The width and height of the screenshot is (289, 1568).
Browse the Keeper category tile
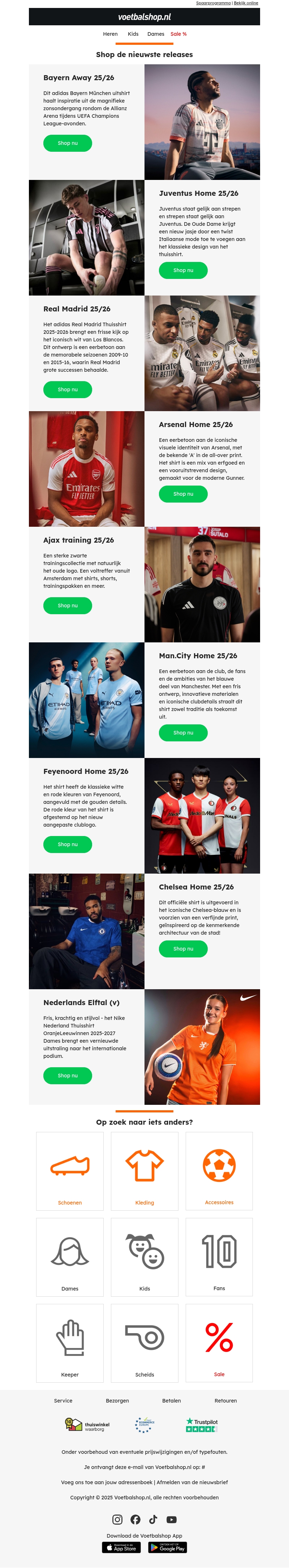click(x=70, y=1342)
